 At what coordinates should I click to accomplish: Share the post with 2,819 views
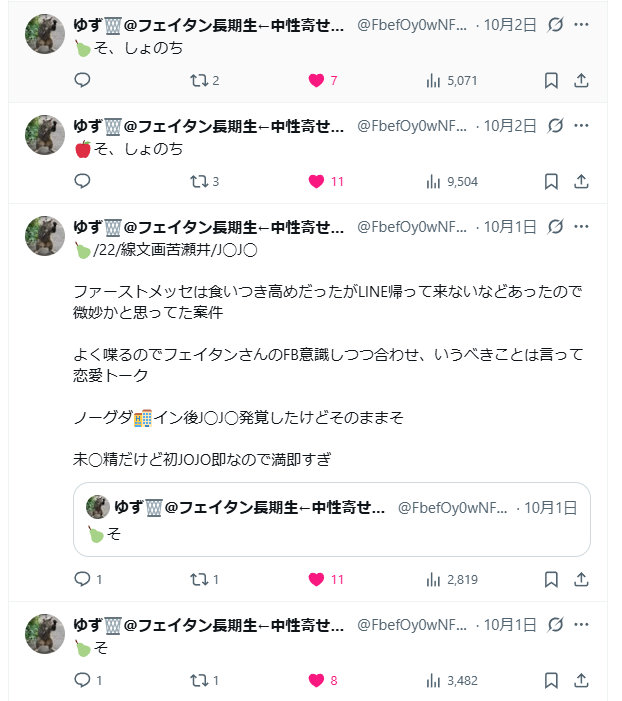581,579
